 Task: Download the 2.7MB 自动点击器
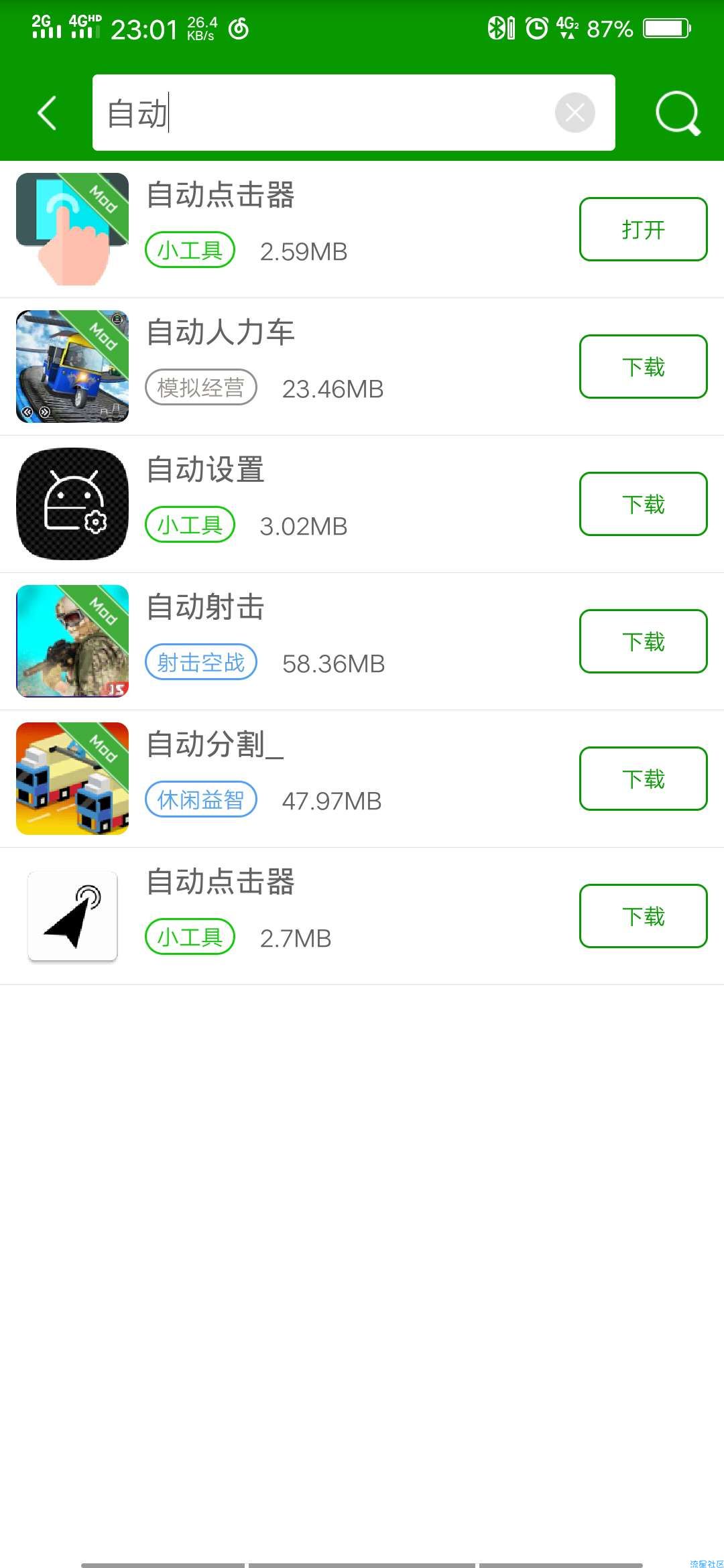click(643, 916)
